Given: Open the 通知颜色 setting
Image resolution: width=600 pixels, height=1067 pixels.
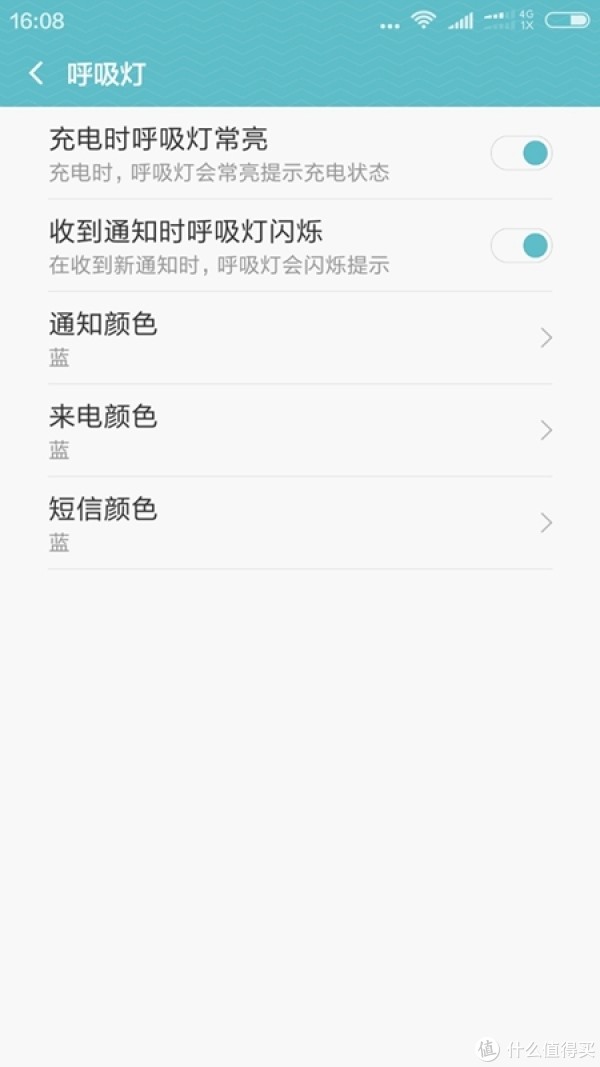Looking at the screenshot, I should (x=300, y=338).
